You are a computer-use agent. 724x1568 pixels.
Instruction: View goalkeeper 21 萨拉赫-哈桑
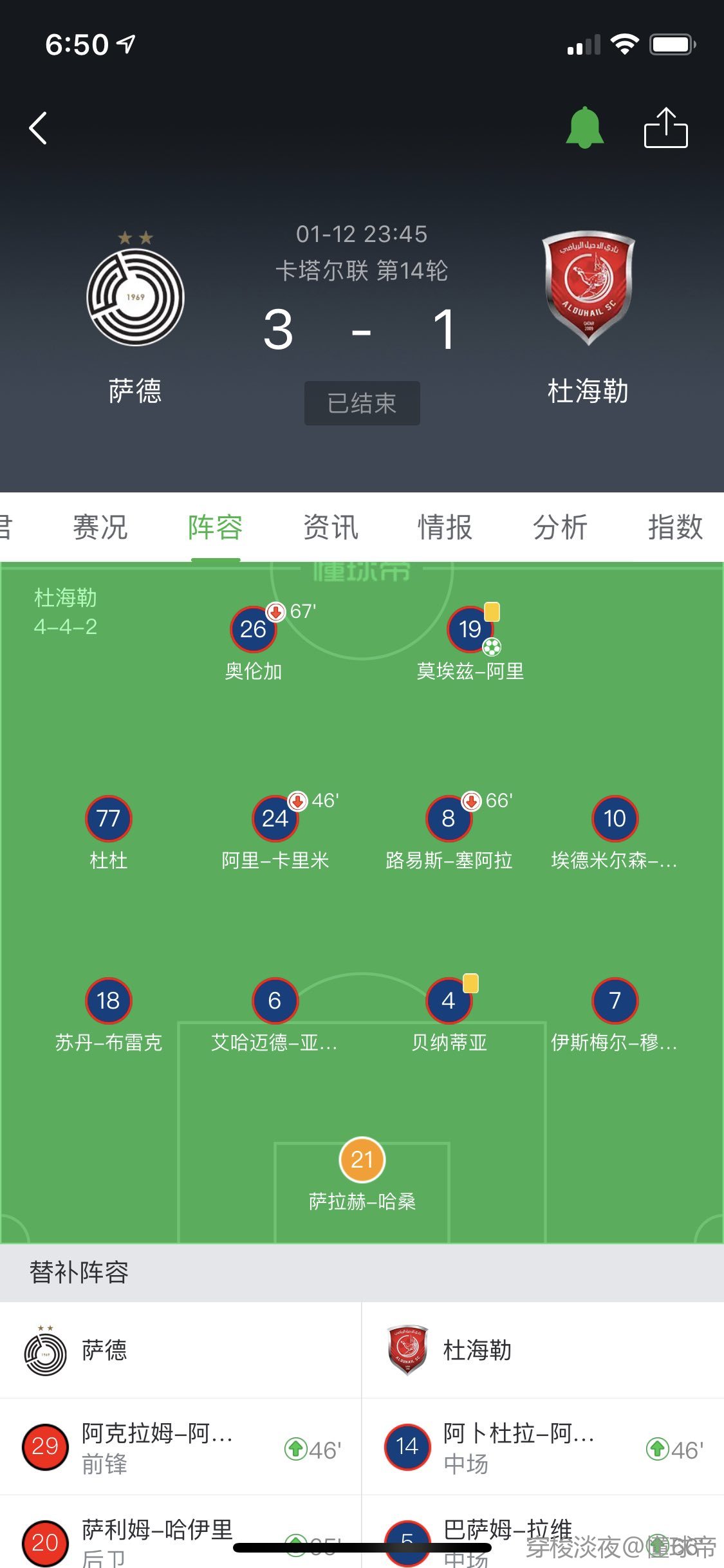362,1174
